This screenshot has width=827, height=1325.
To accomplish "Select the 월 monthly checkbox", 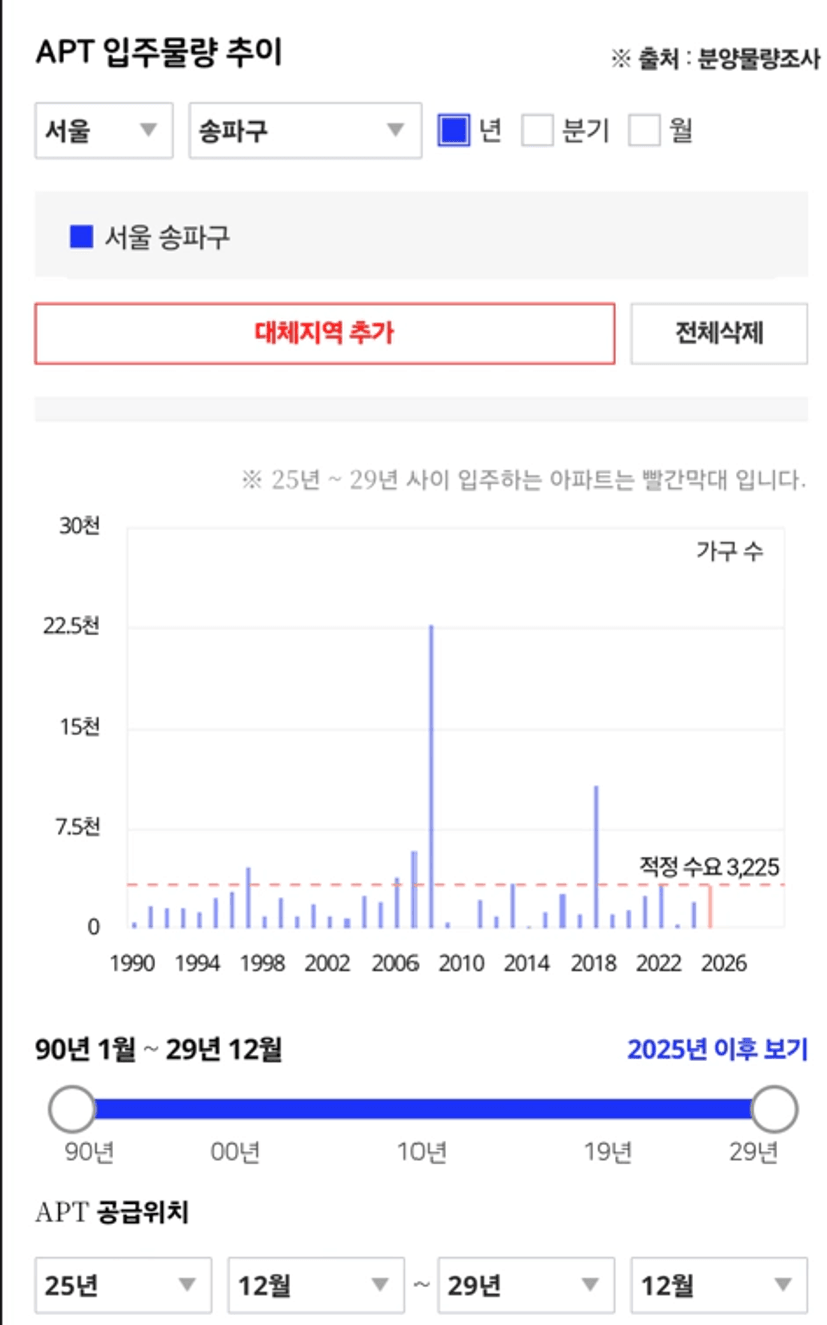I will 644,130.
